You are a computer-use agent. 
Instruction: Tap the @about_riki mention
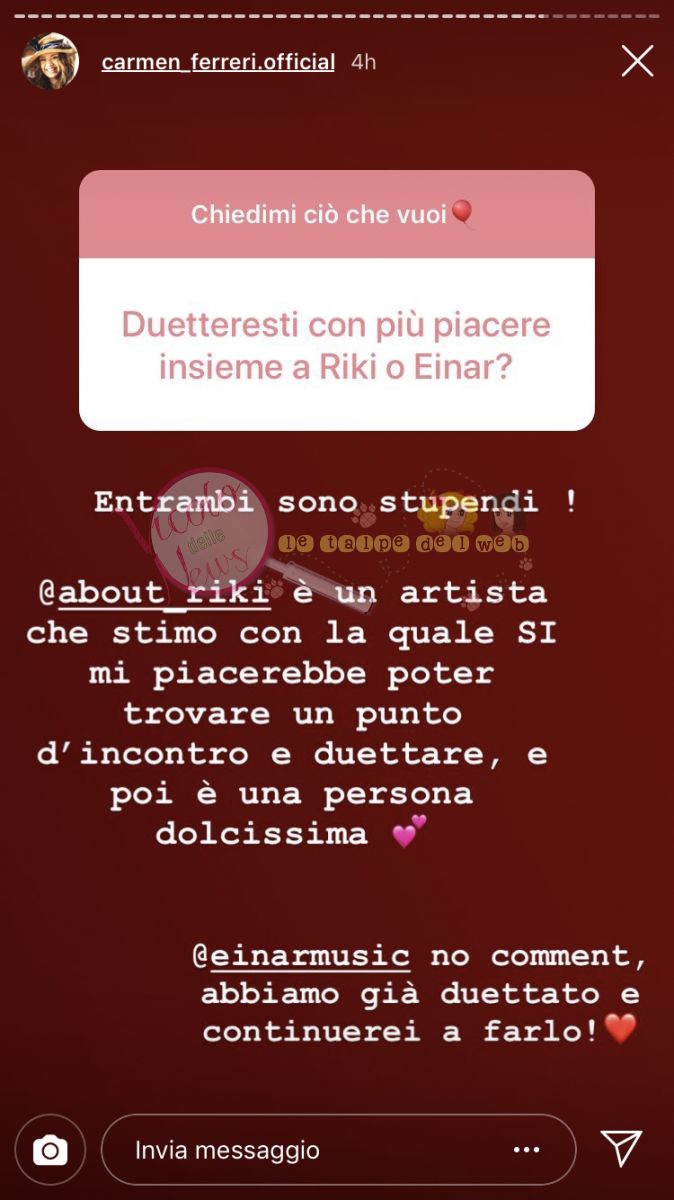coord(154,592)
